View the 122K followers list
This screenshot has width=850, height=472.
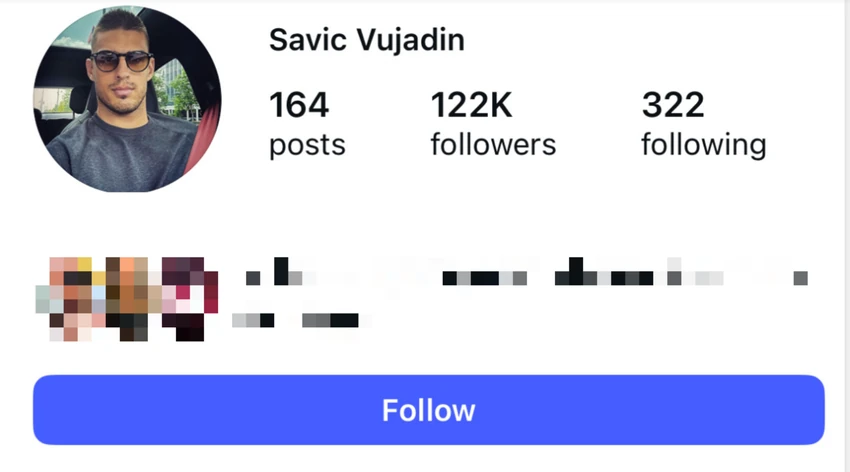click(492, 124)
